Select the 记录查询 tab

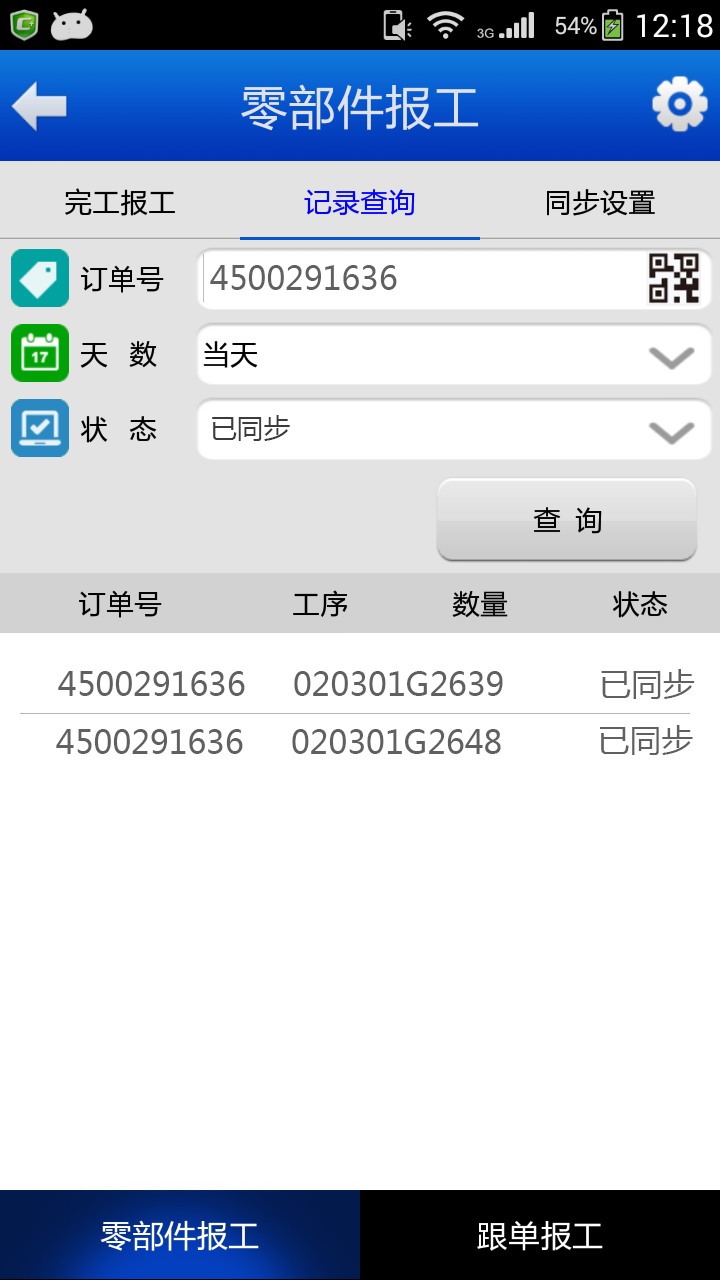click(x=360, y=203)
